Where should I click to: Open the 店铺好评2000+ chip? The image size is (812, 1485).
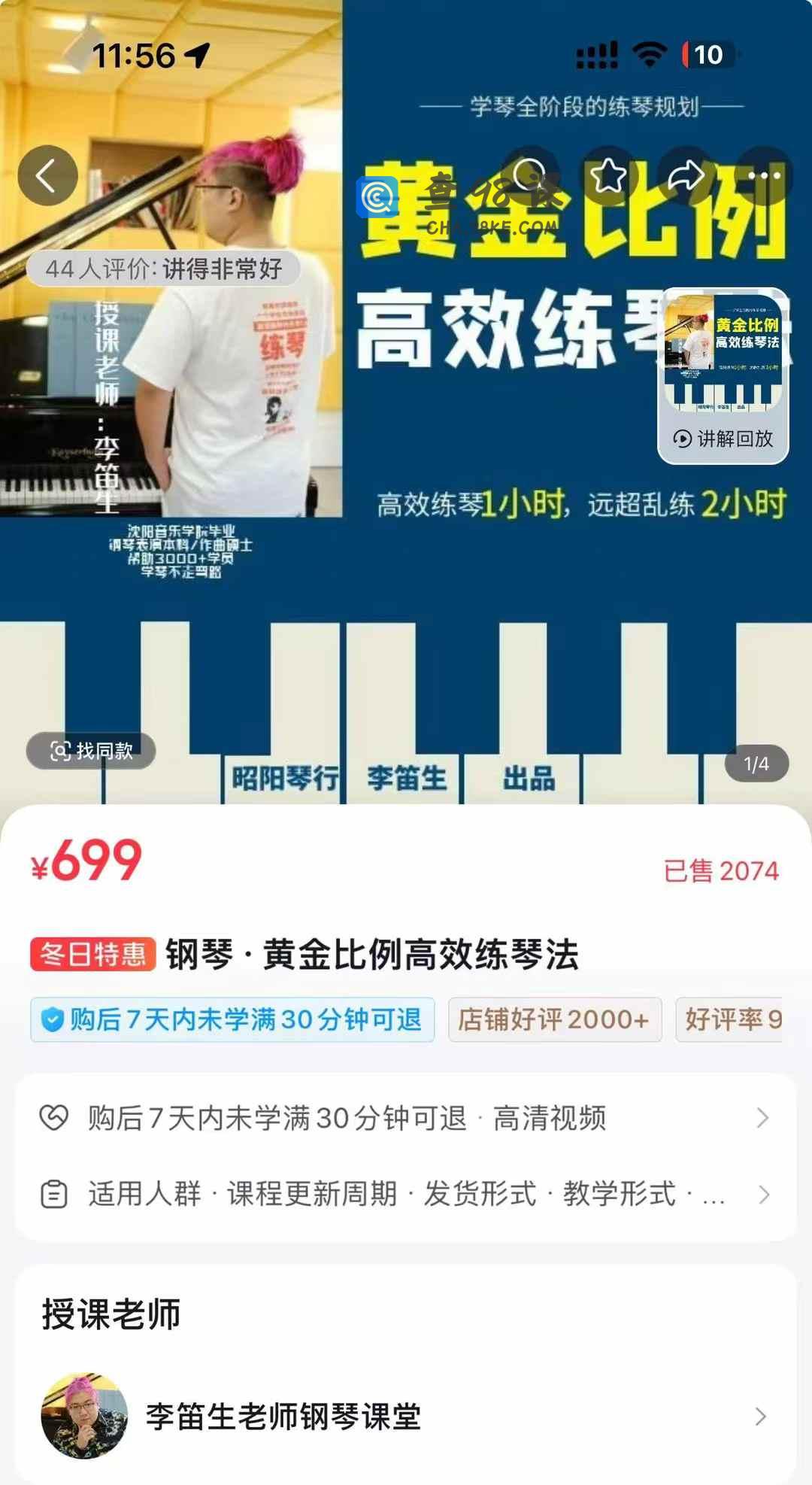tap(554, 1020)
